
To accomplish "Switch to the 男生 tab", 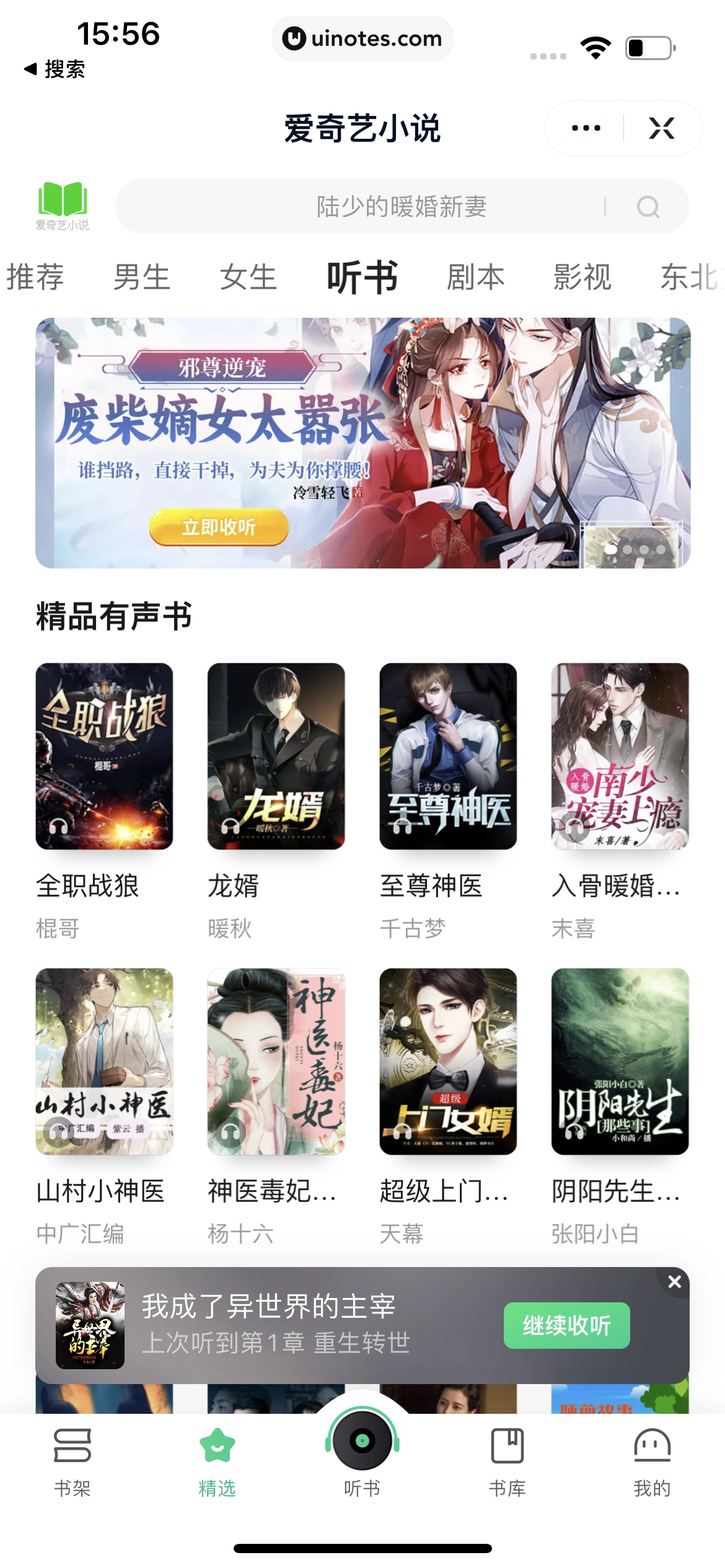I will 141,276.
